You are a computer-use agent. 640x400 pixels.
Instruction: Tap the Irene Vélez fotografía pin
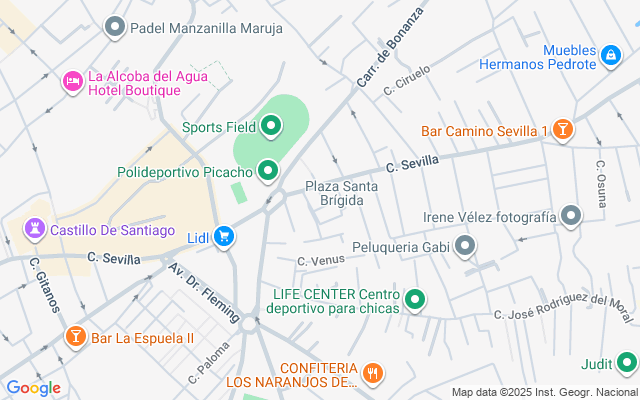571,216
